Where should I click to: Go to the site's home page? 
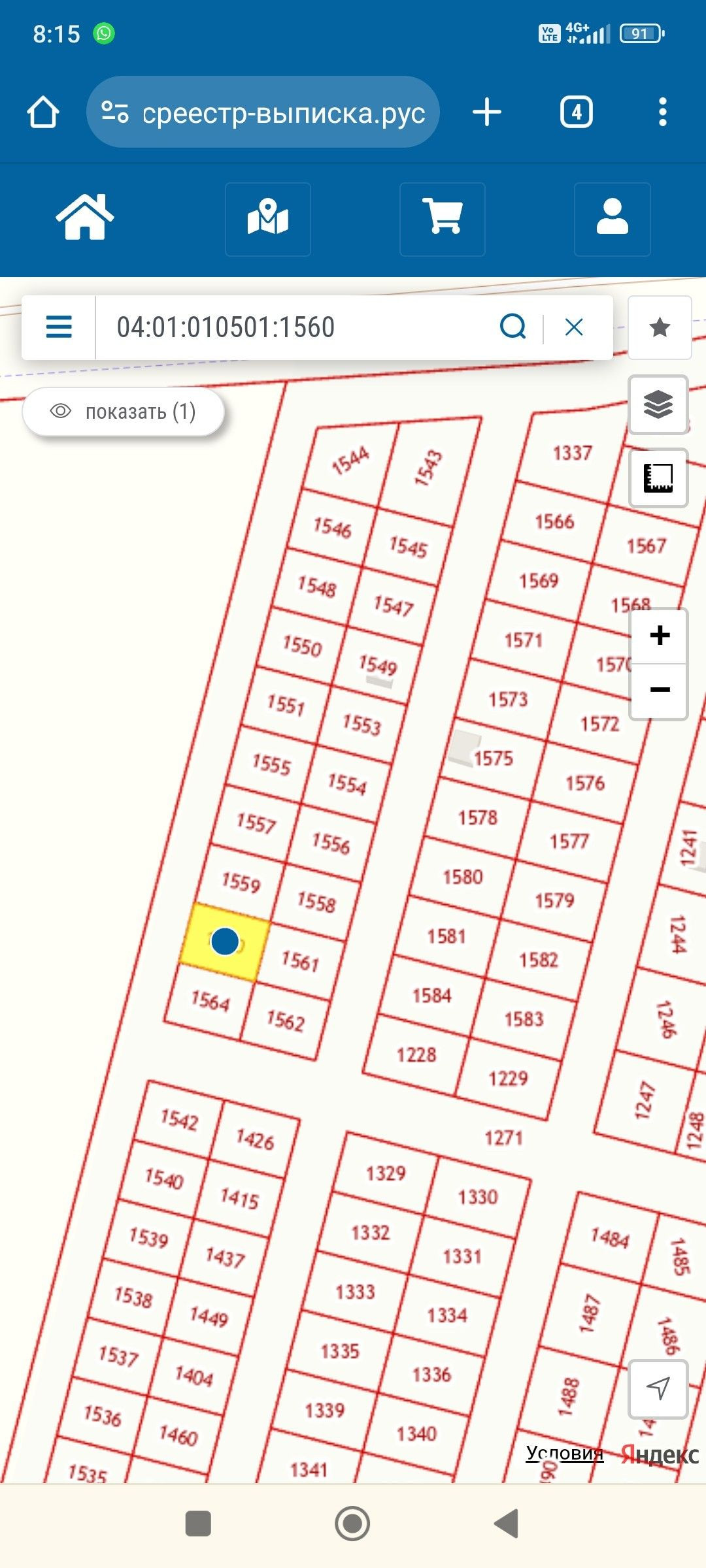coord(84,218)
